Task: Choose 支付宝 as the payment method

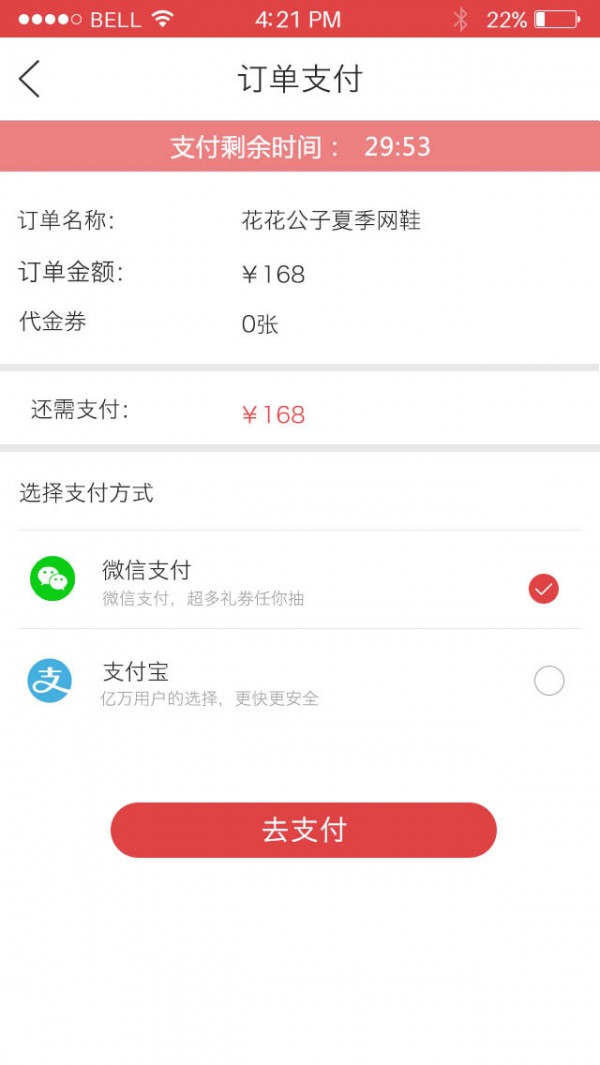Action: [549, 681]
